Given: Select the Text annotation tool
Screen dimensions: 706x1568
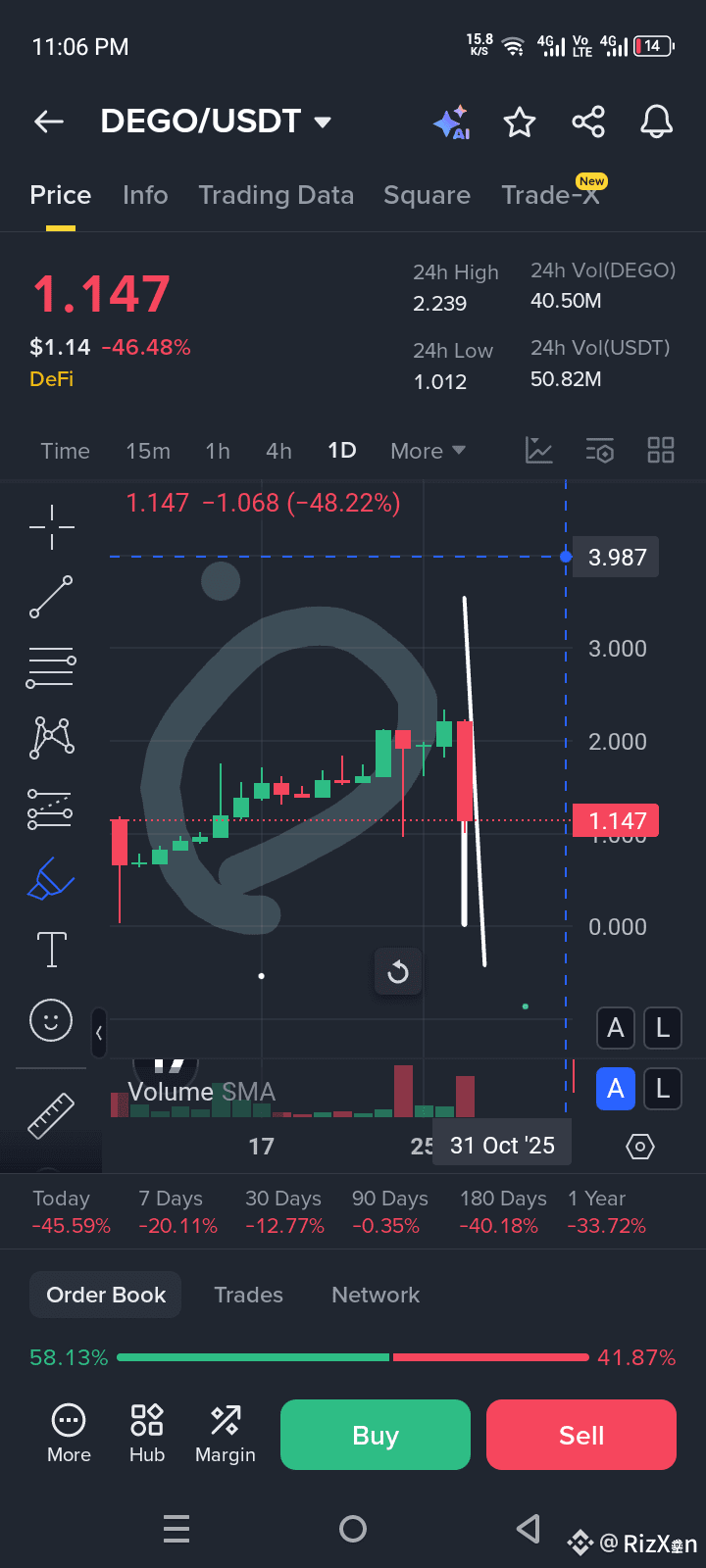Looking at the screenshot, I should pos(50,949).
